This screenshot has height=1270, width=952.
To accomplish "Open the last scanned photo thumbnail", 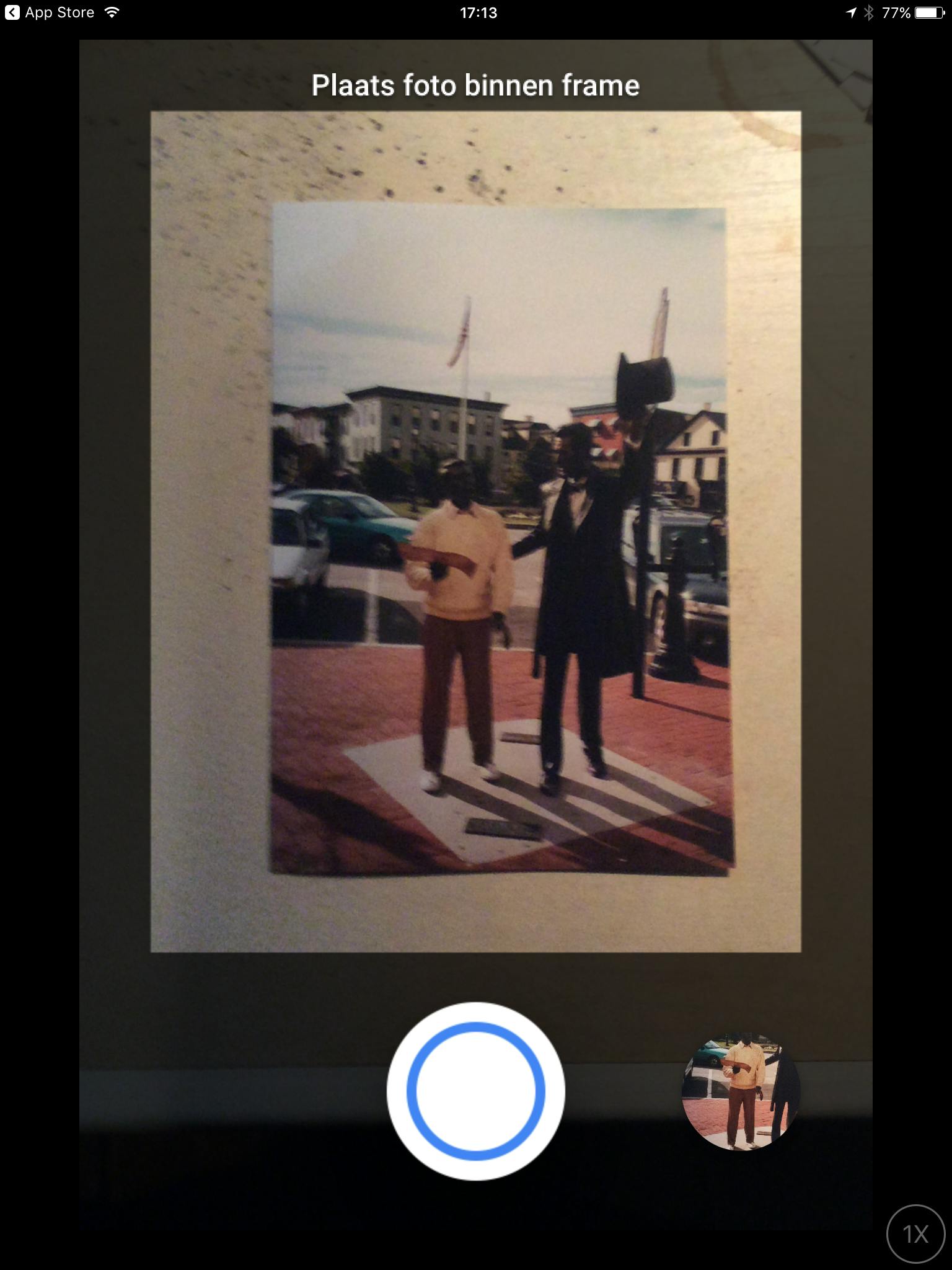I will [740, 1091].
